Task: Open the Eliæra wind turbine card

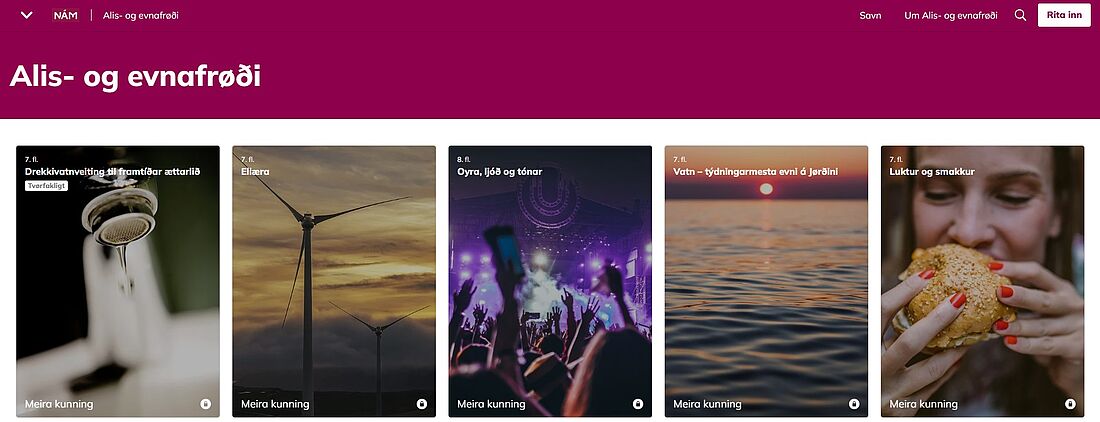Action: [334, 281]
